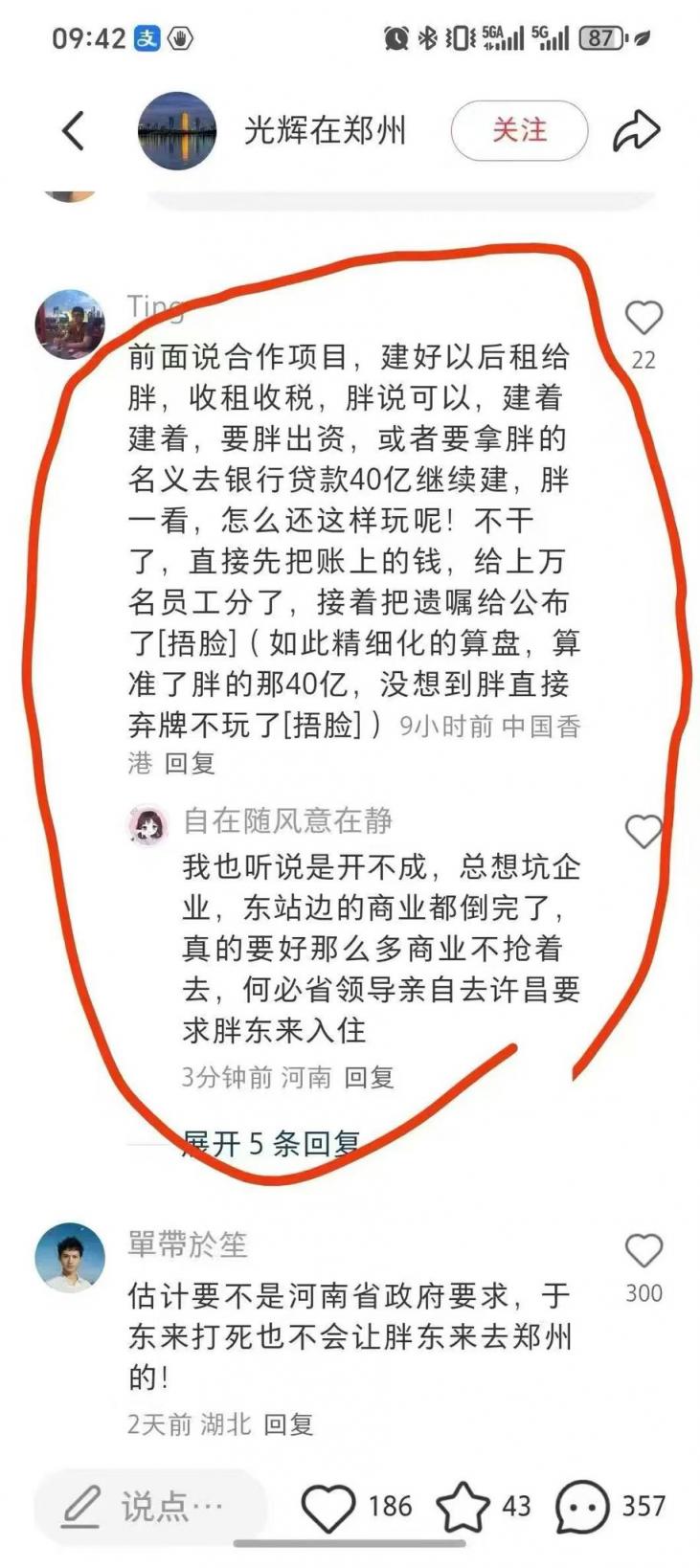The image size is (700, 1568).
Task: Like 單帶於笙's comment
Action: (x=644, y=1251)
